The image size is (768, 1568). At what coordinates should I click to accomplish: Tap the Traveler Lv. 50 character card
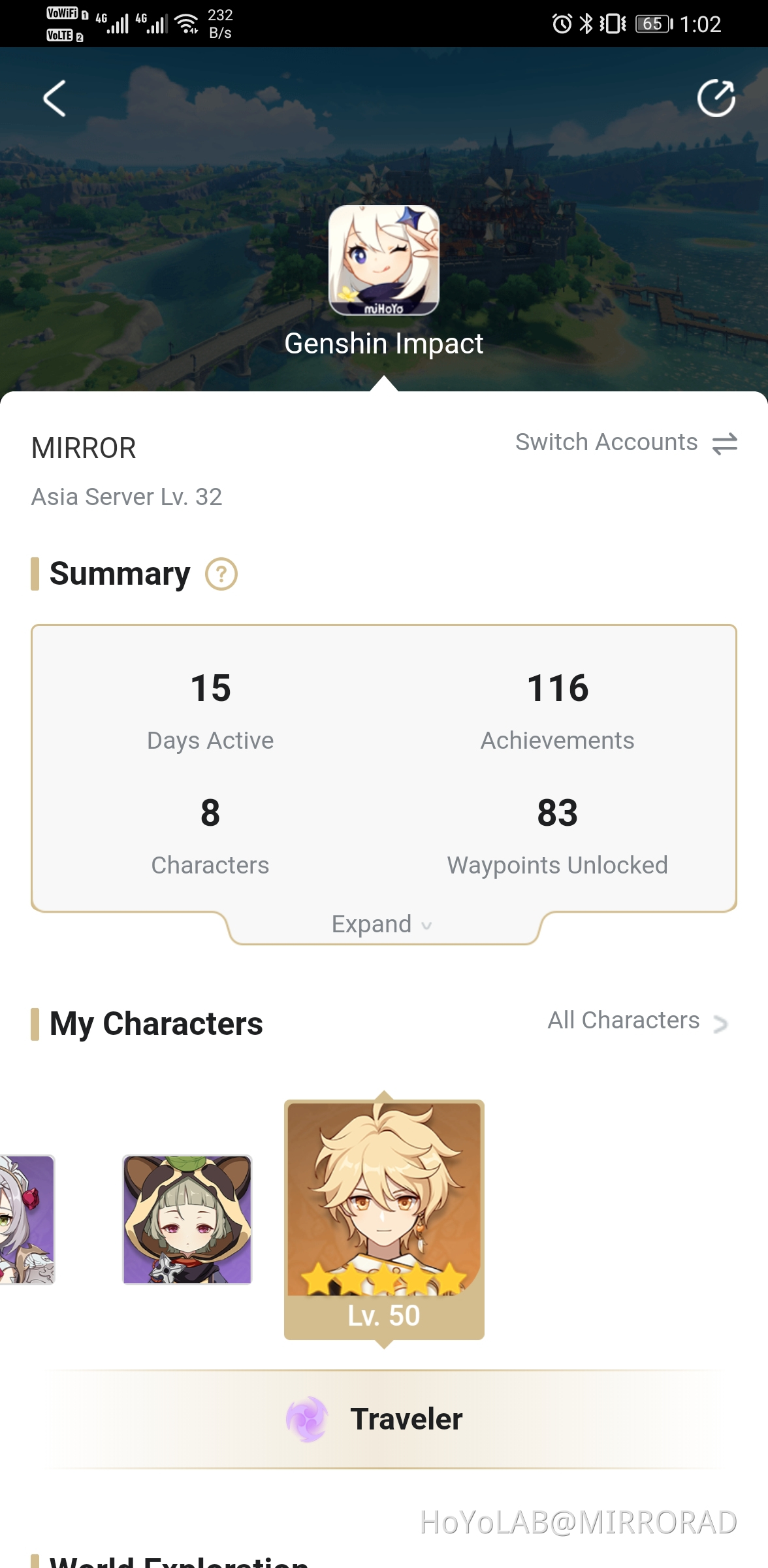click(x=384, y=1219)
